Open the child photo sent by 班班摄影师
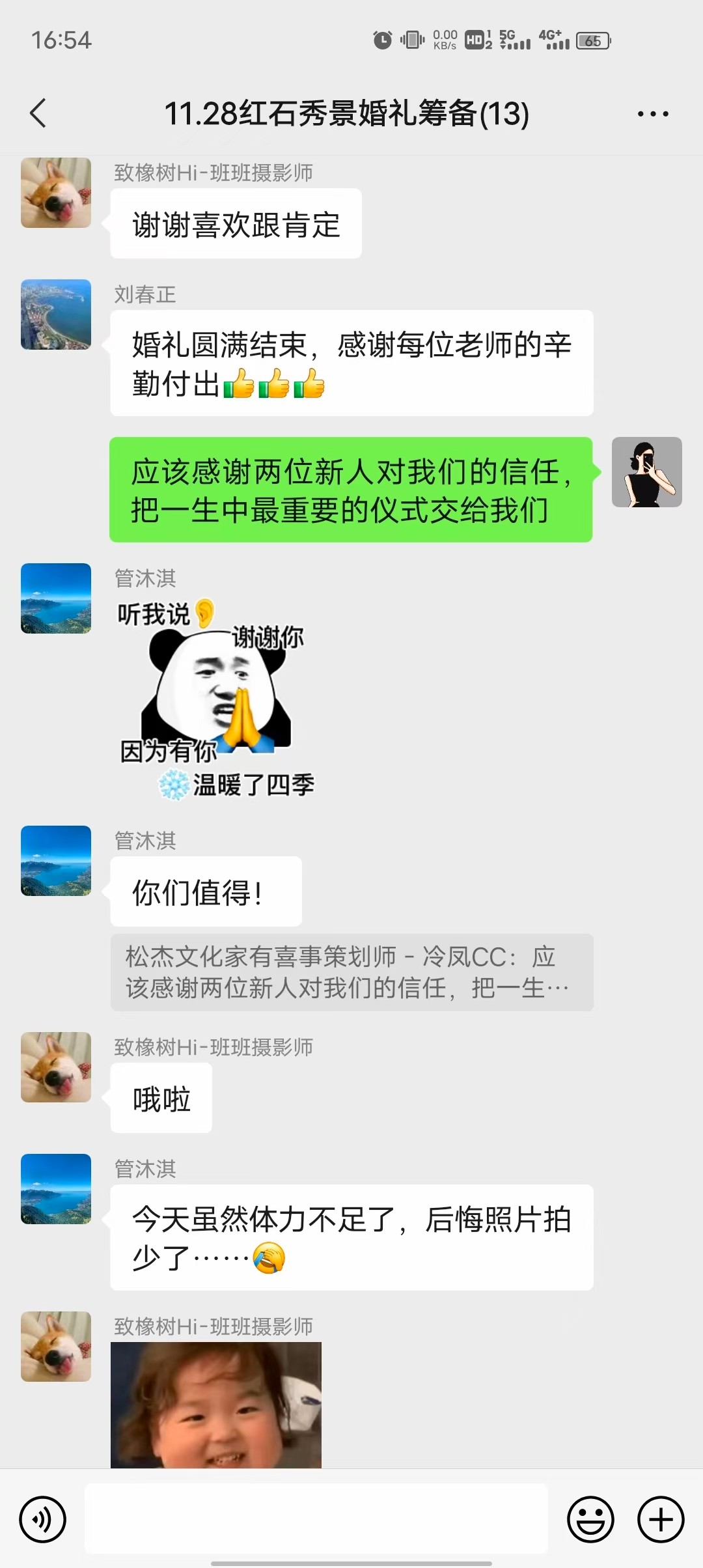This screenshot has height=1568, width=703. [x=216, y=1405]
